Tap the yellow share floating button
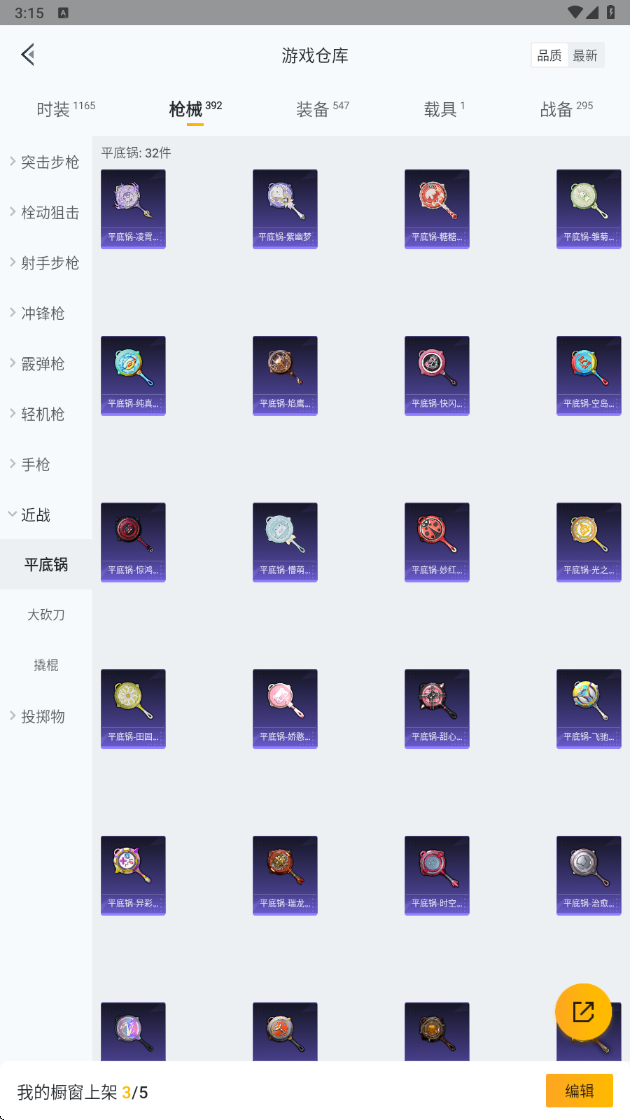 pyautogui.click(x=584, y=1011)
